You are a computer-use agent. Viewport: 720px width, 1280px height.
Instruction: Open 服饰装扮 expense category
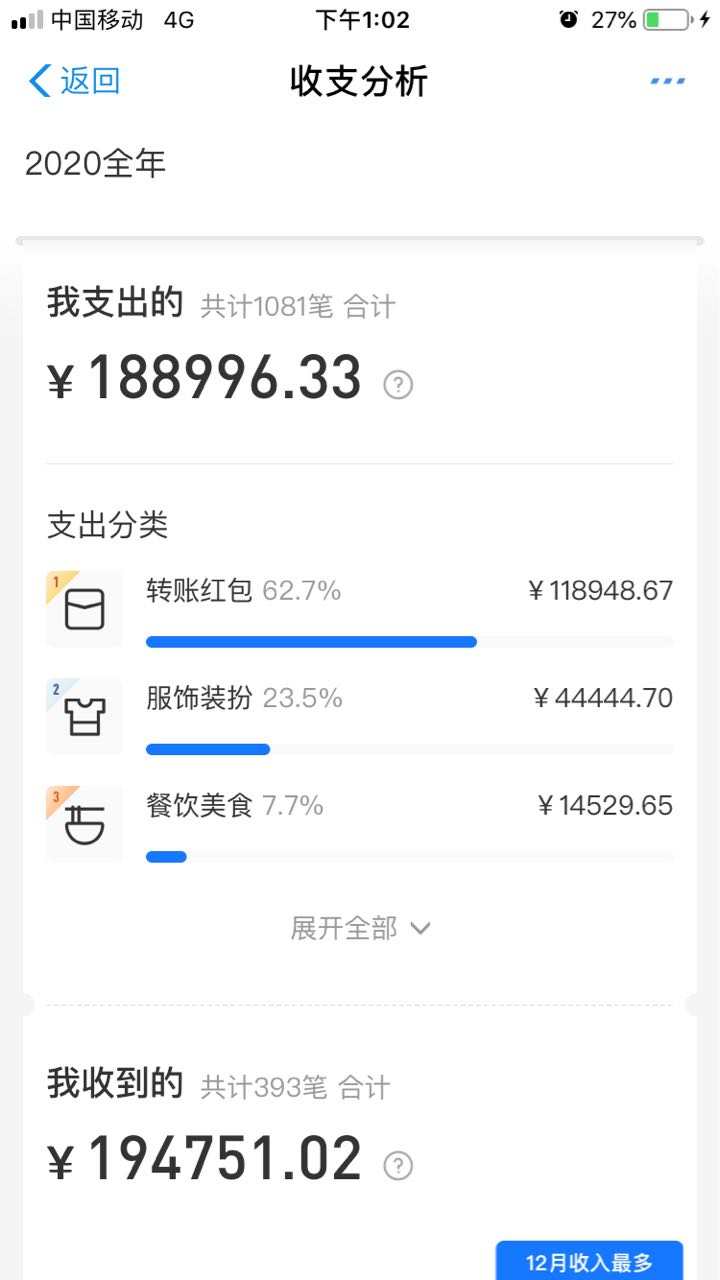coord(360,716)
